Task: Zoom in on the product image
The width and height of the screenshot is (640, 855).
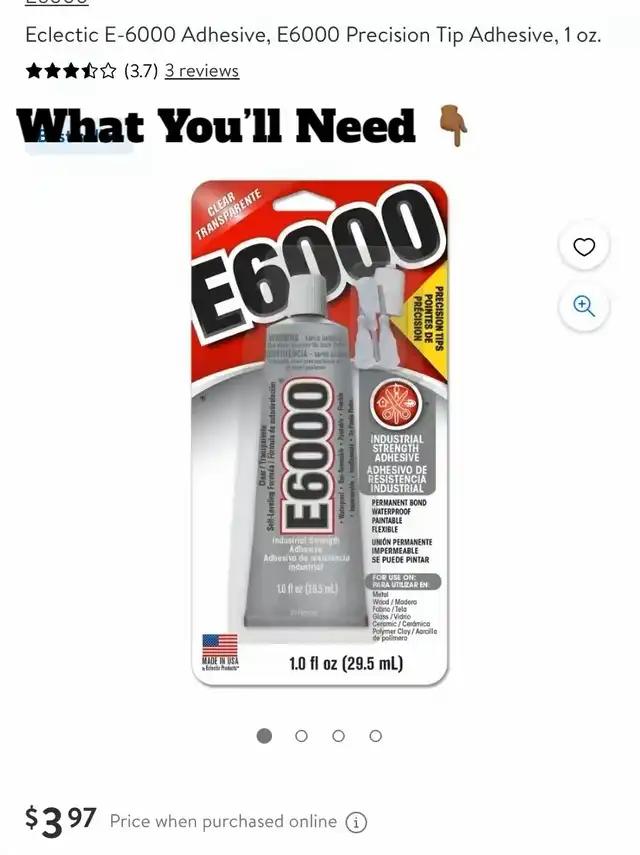Action: pyautogui.click(x=584, y=306)
